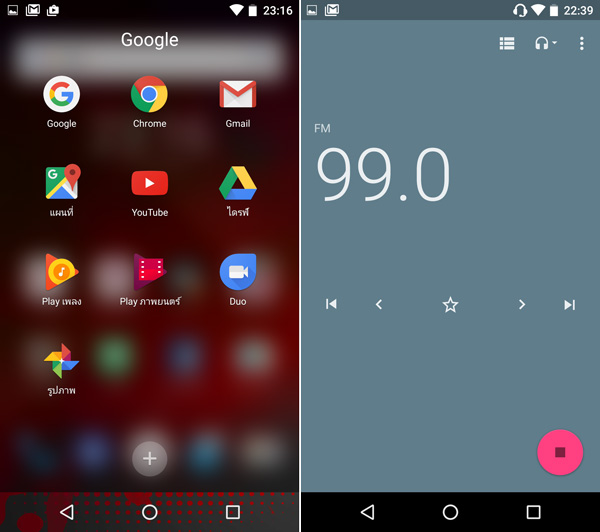Skip to the next radio station
600x532 pixels.
coord(569,304)
